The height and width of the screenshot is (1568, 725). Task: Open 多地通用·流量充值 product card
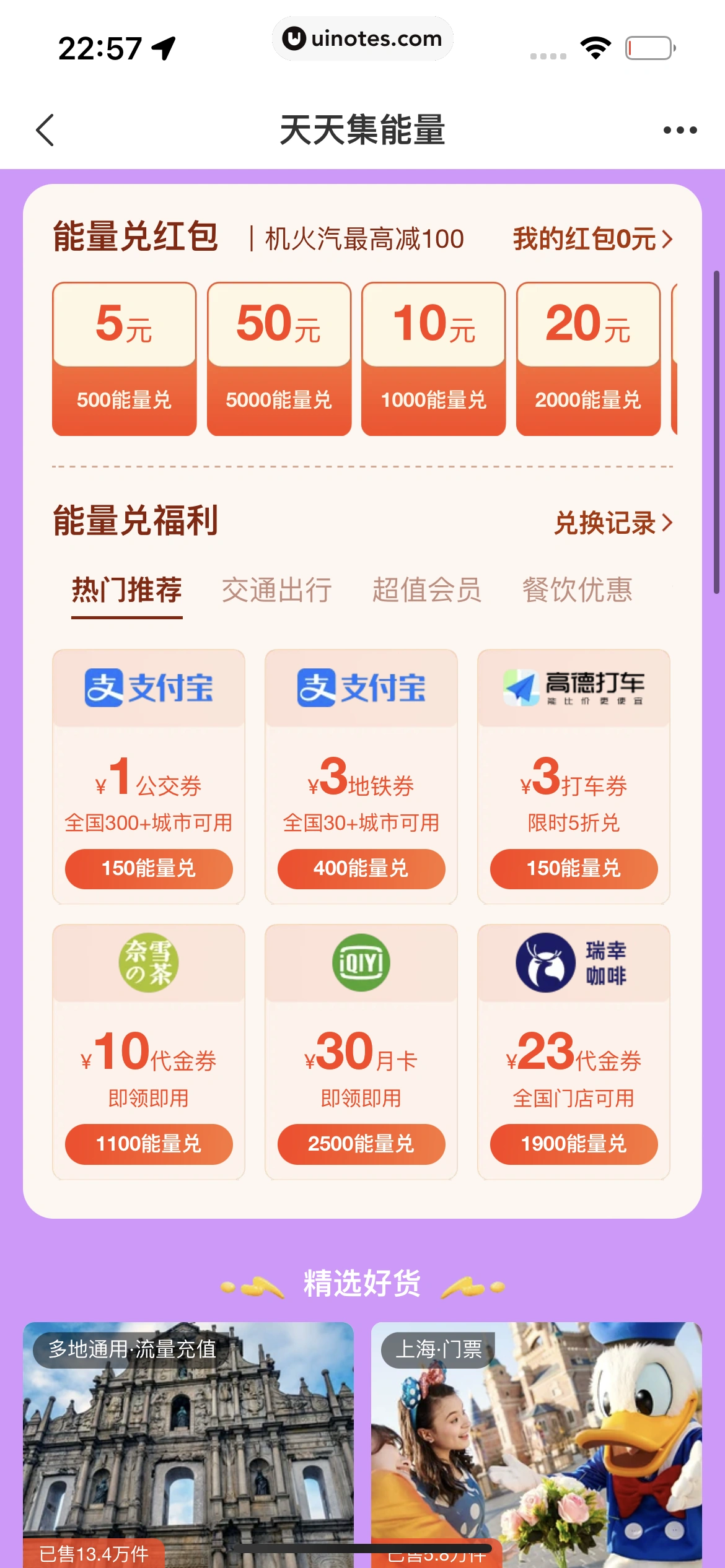pyautogui.click(x=188, y=1443)
